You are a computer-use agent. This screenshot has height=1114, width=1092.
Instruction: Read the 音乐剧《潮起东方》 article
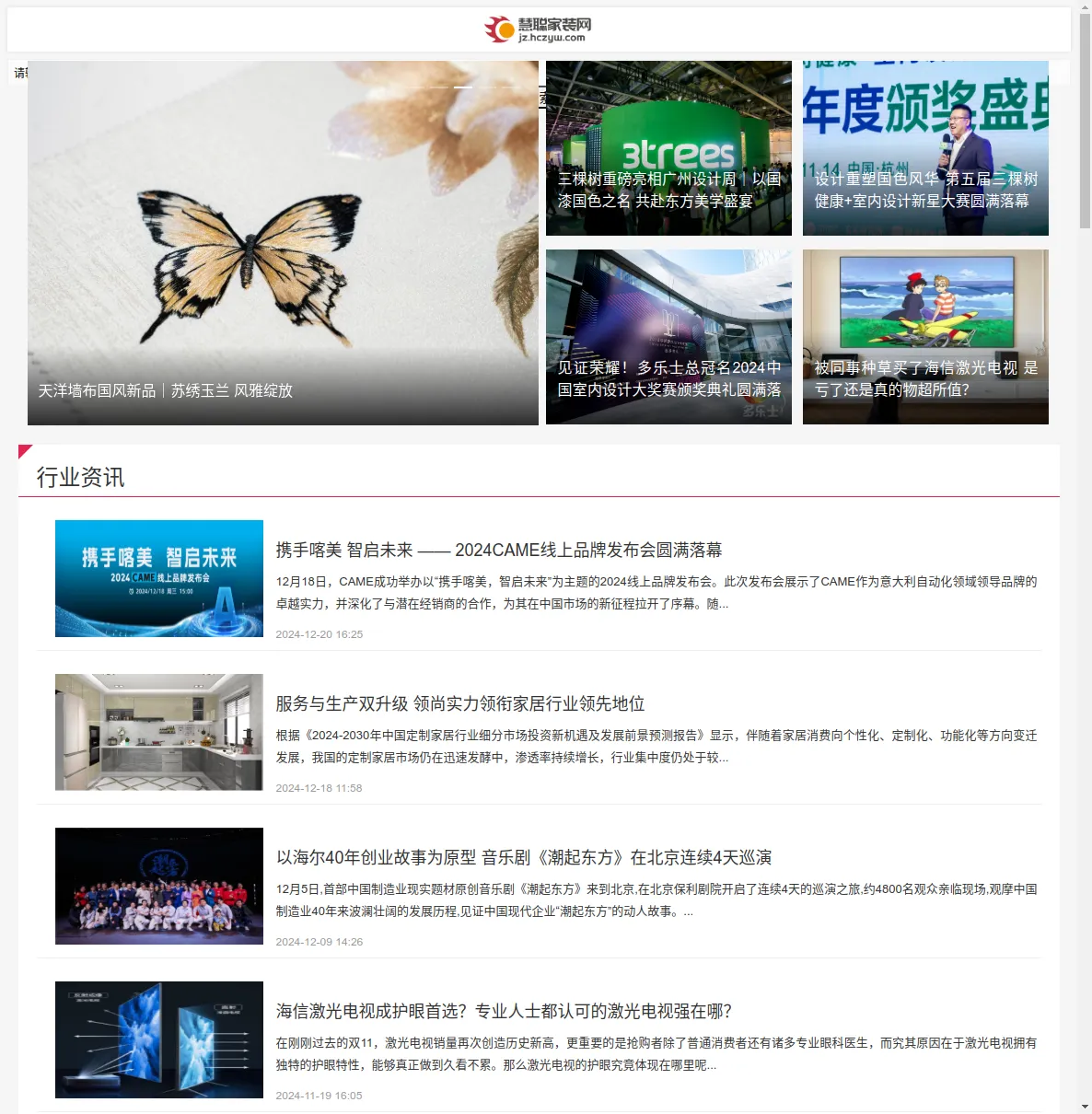(x=523, y=857)
